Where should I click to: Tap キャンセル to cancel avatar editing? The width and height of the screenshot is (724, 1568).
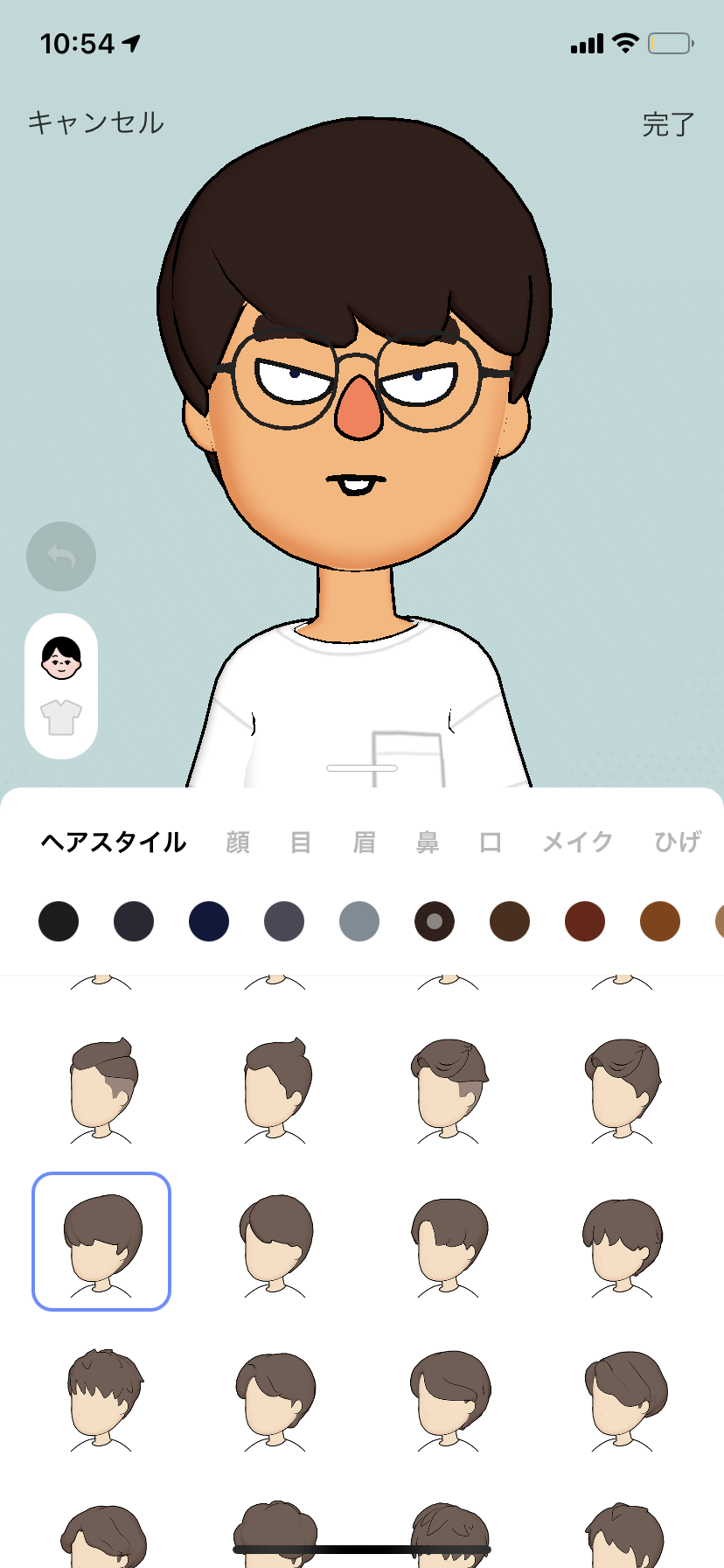[96, 122]
